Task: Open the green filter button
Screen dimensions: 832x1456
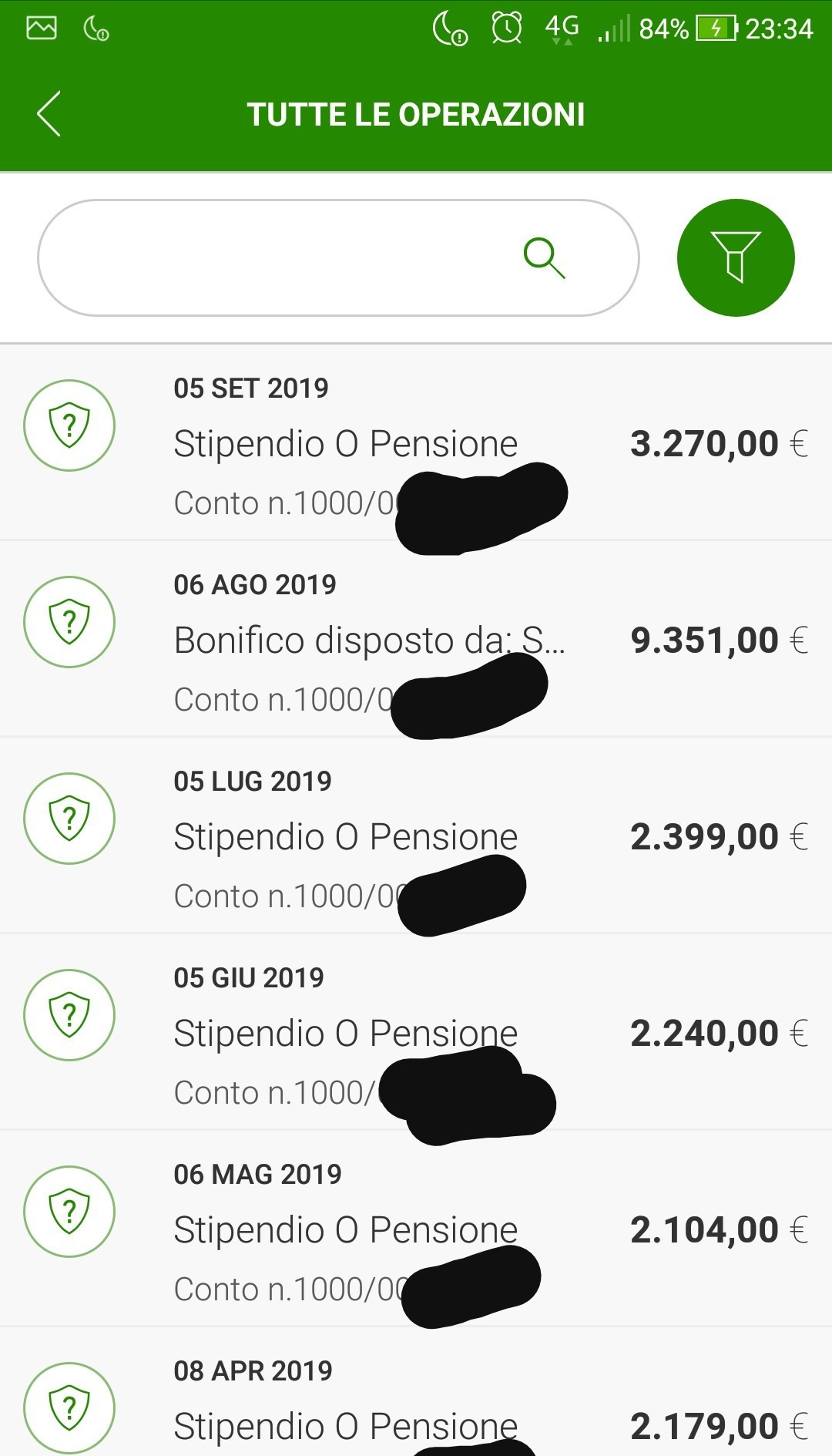Action: click(735, 257)
